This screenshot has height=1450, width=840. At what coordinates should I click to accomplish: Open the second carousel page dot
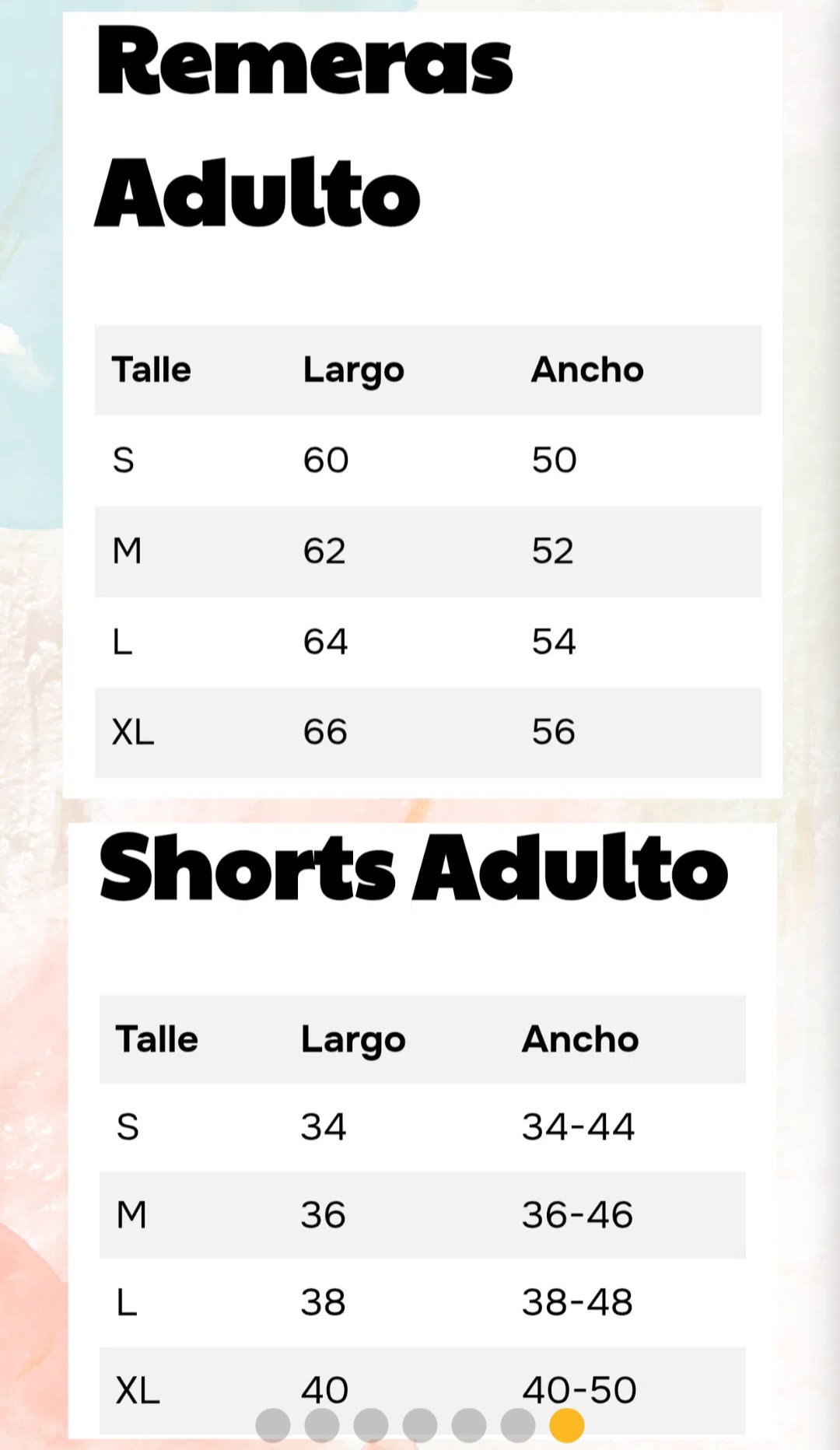click(322, 1425)
